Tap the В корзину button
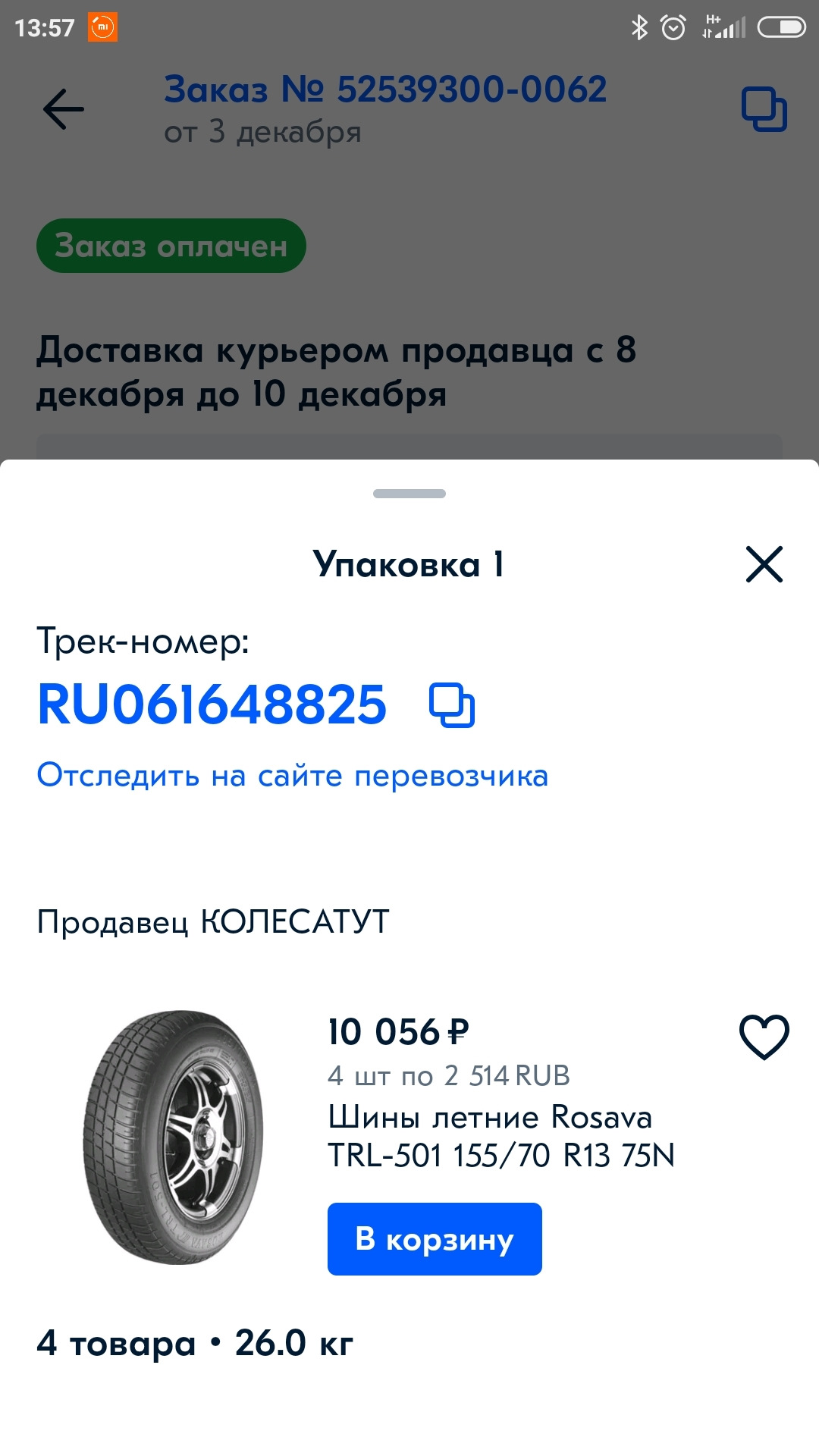 pyautogui.click(x=435, y=1239)
